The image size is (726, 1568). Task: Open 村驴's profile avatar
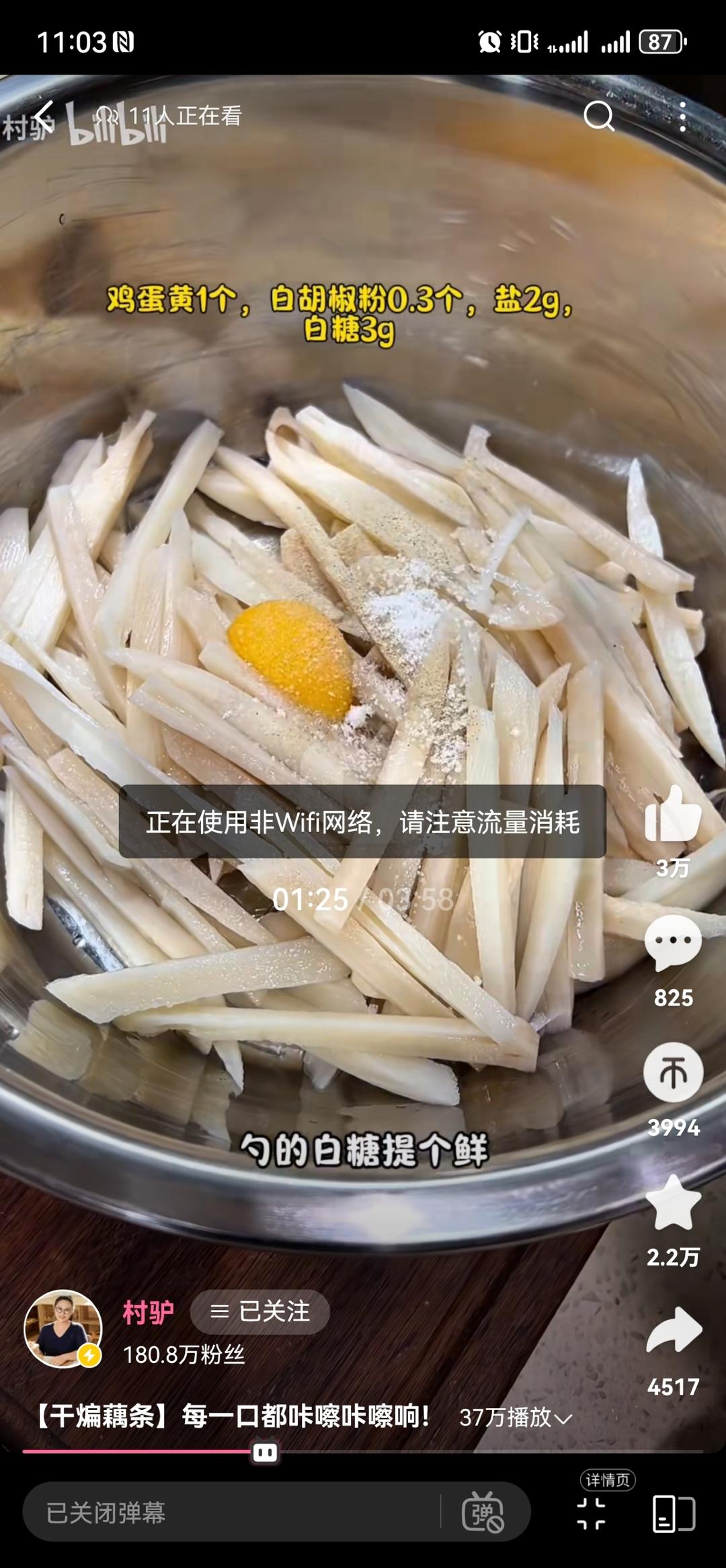[63, 1328]
